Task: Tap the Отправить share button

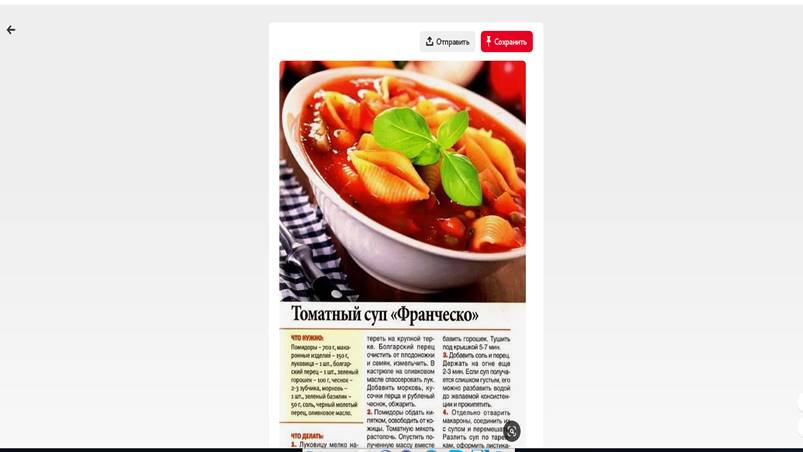Action: pos(447,42)
